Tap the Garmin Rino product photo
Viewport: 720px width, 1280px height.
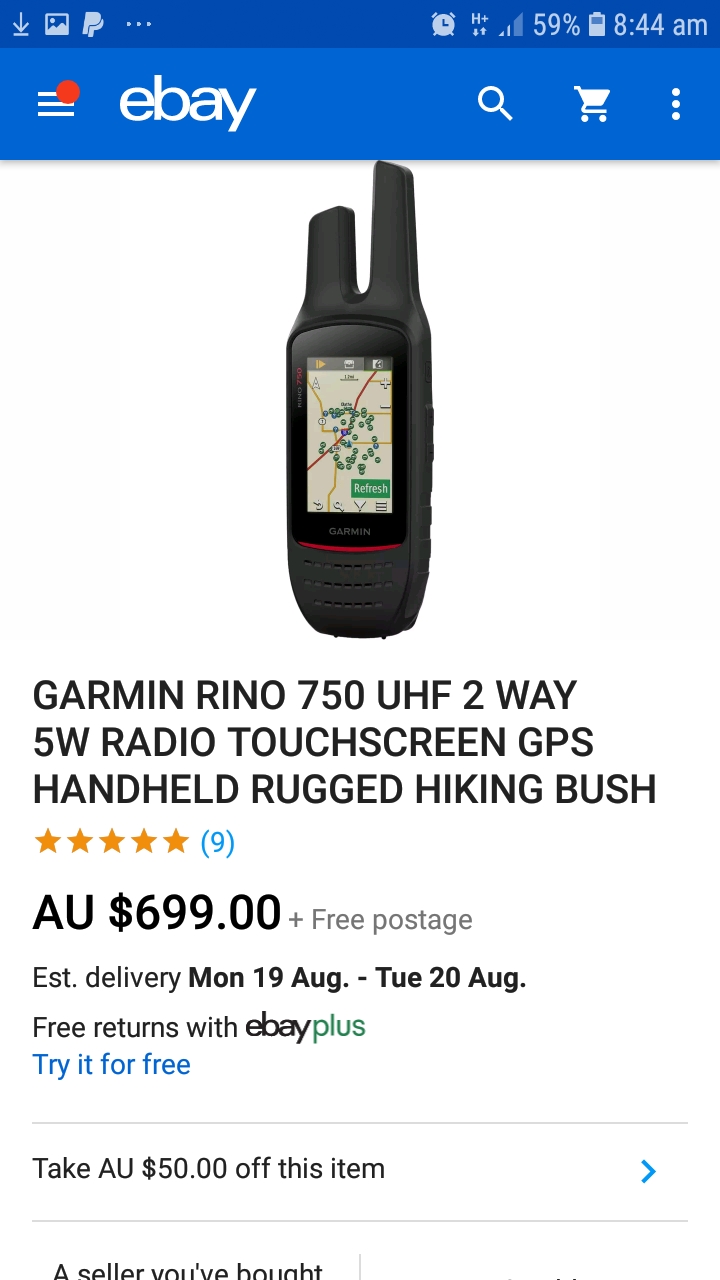(x=360, y=400)
